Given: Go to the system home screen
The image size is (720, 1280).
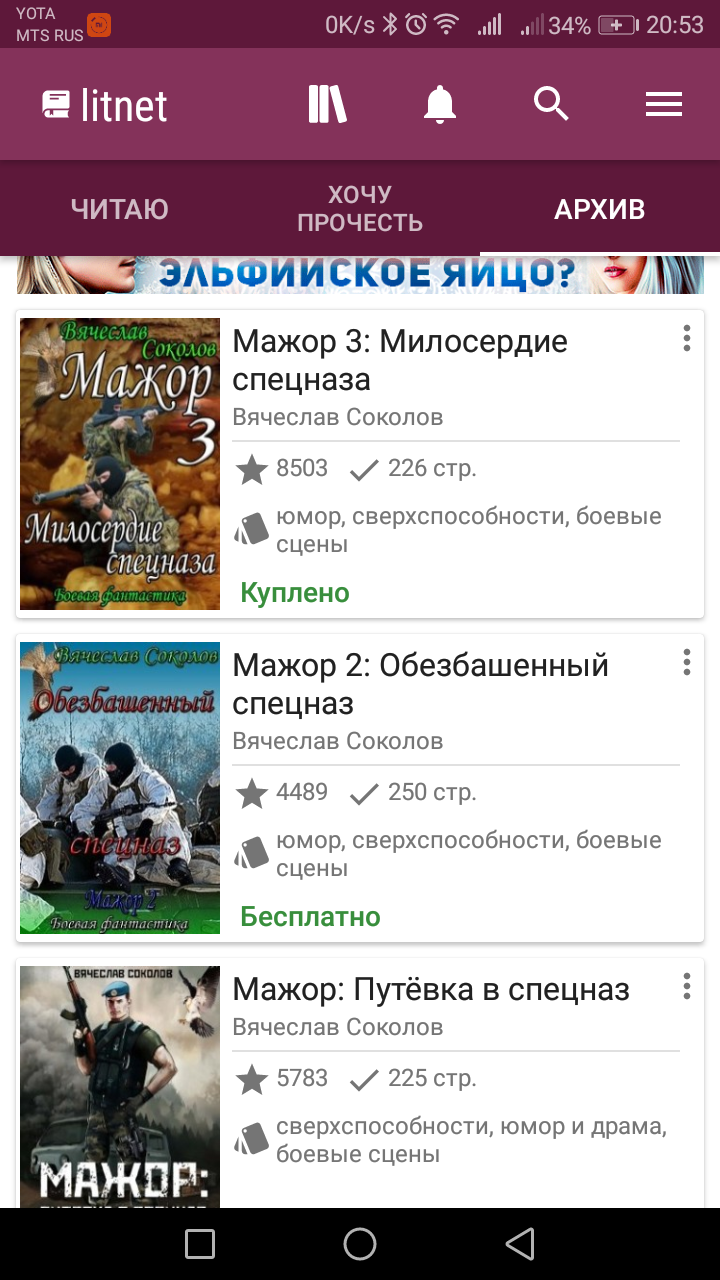Looking at the screenshot, I should (x=360, y=1244).
